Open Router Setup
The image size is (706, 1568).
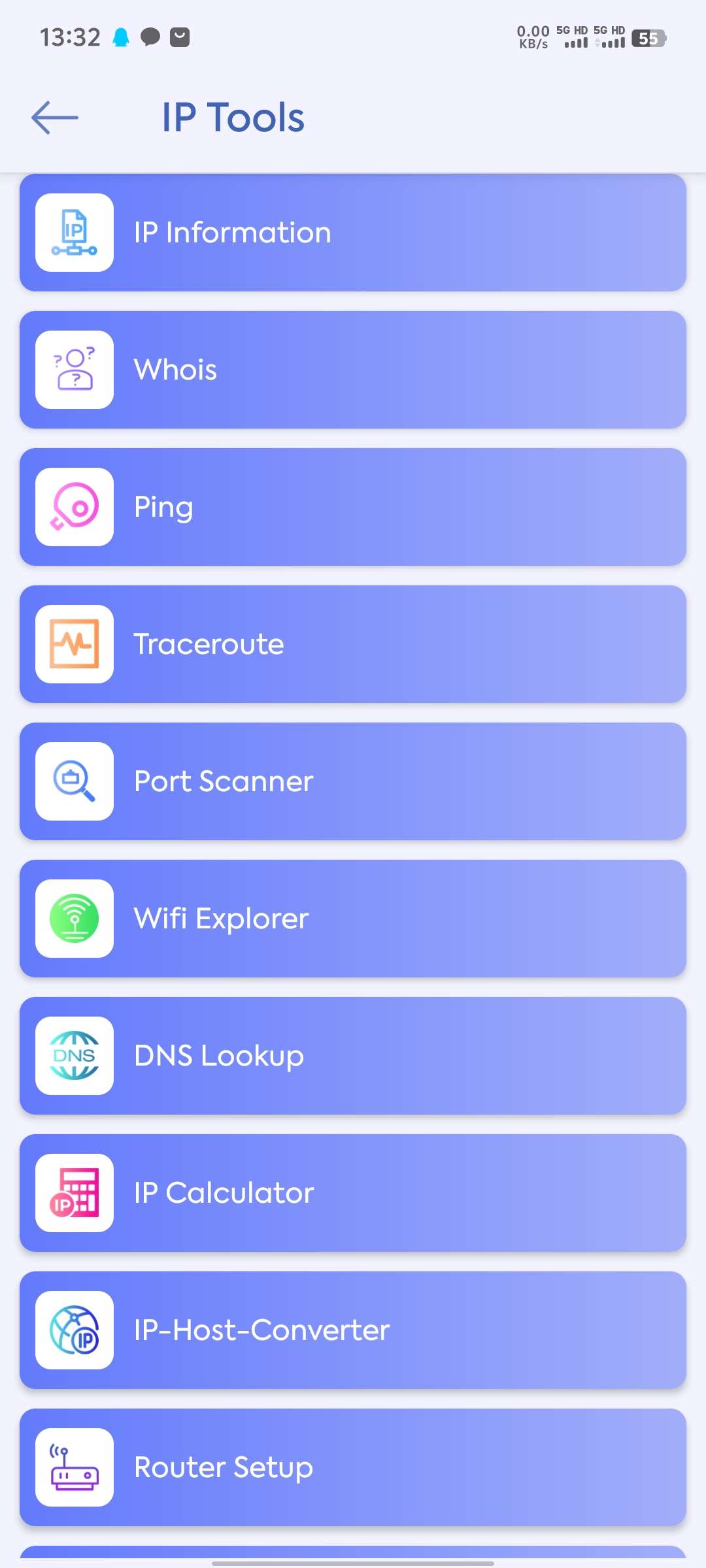[x=353, y=1467]
